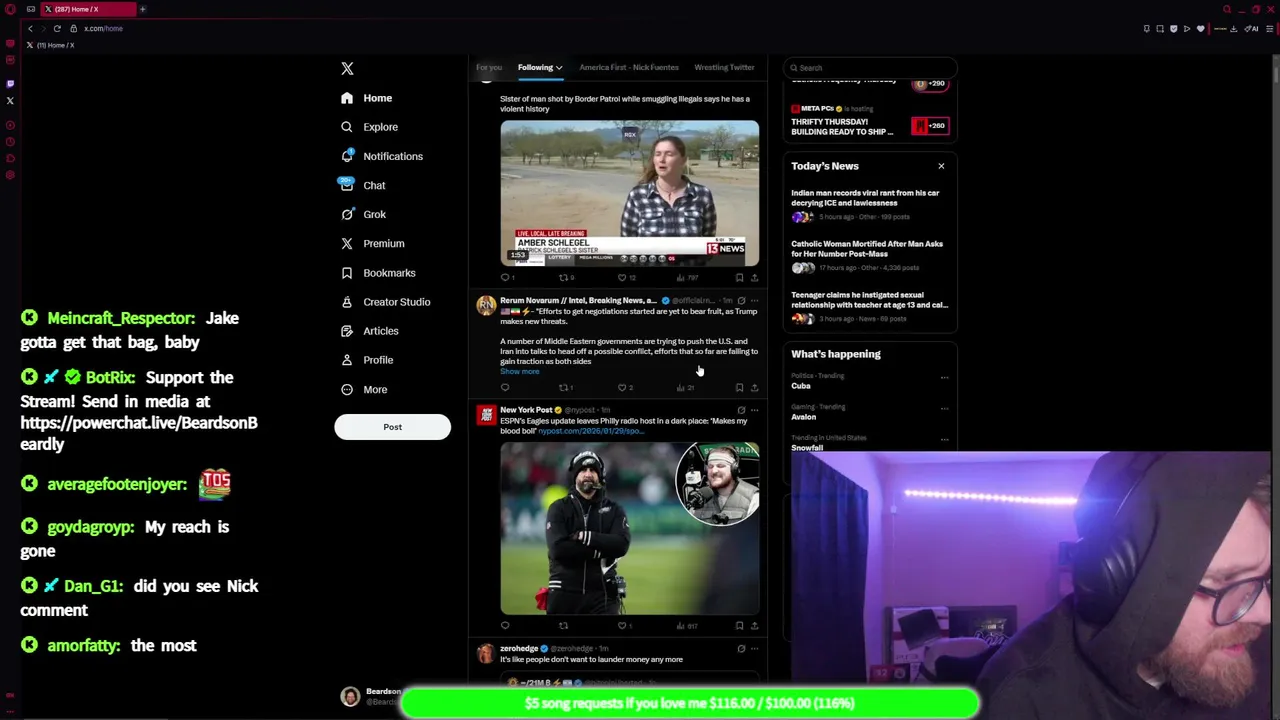Switch to the Wrestling Twitter tab

click(x=724, y=68)
